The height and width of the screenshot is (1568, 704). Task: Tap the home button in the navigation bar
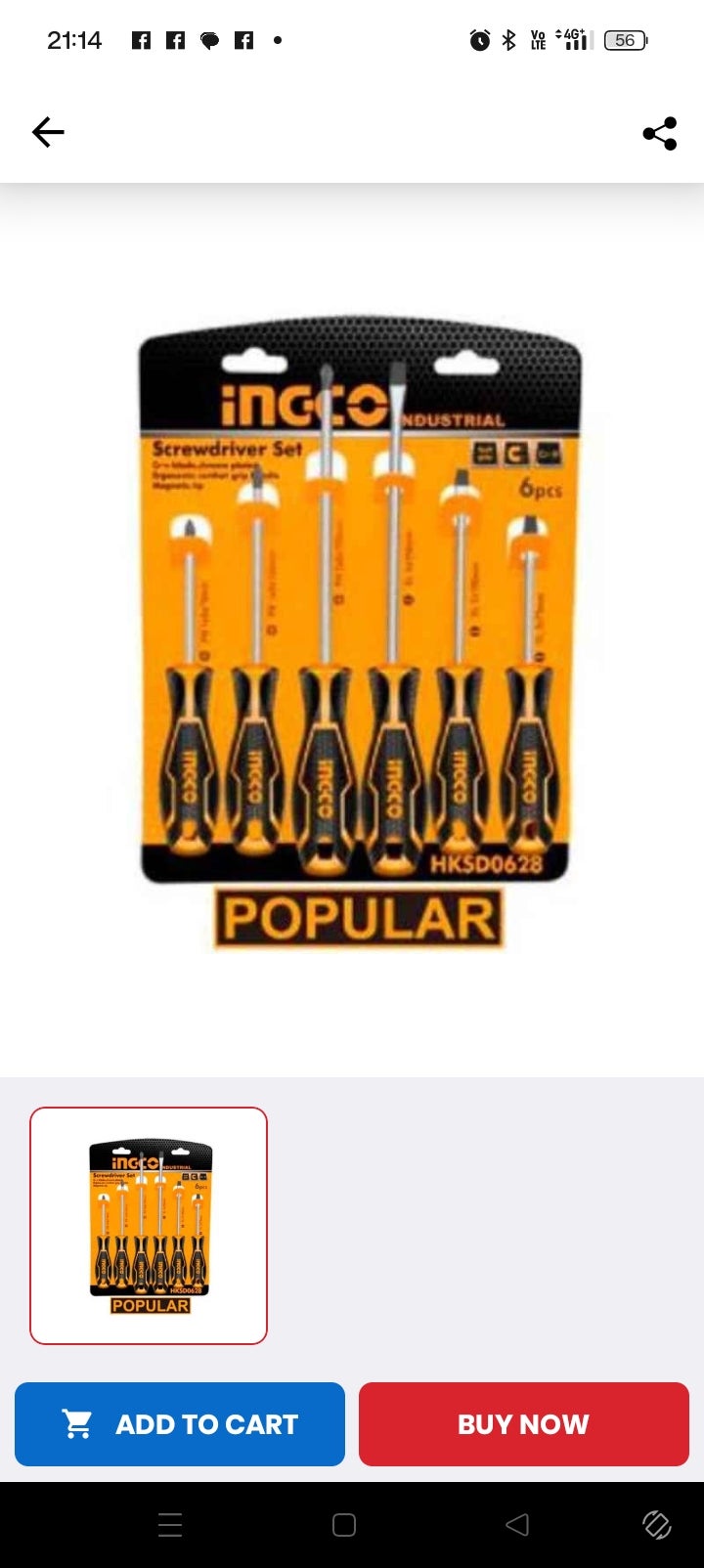(341, 1525)
